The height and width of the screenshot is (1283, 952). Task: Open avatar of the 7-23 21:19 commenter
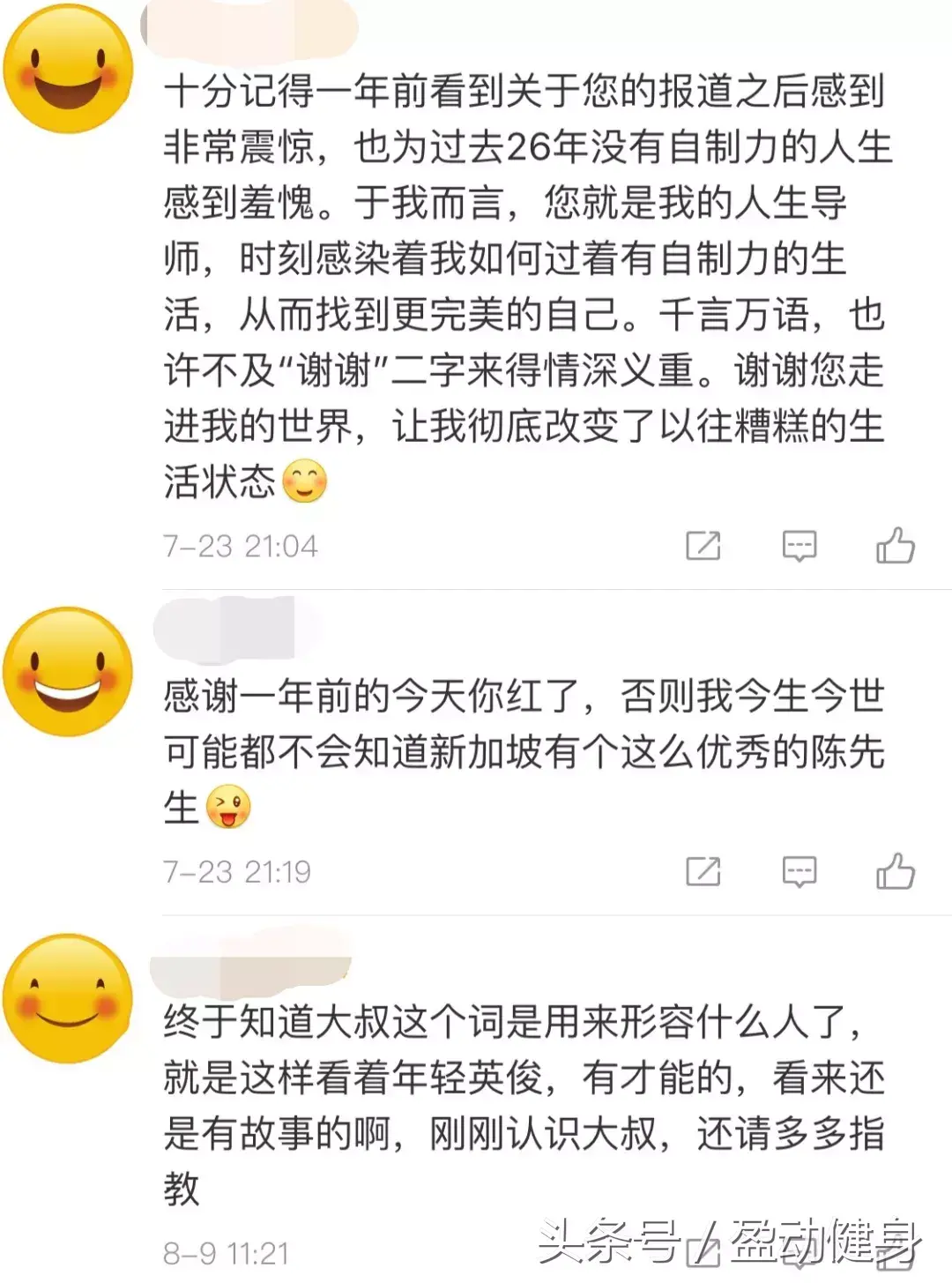[x=68, y=671]
